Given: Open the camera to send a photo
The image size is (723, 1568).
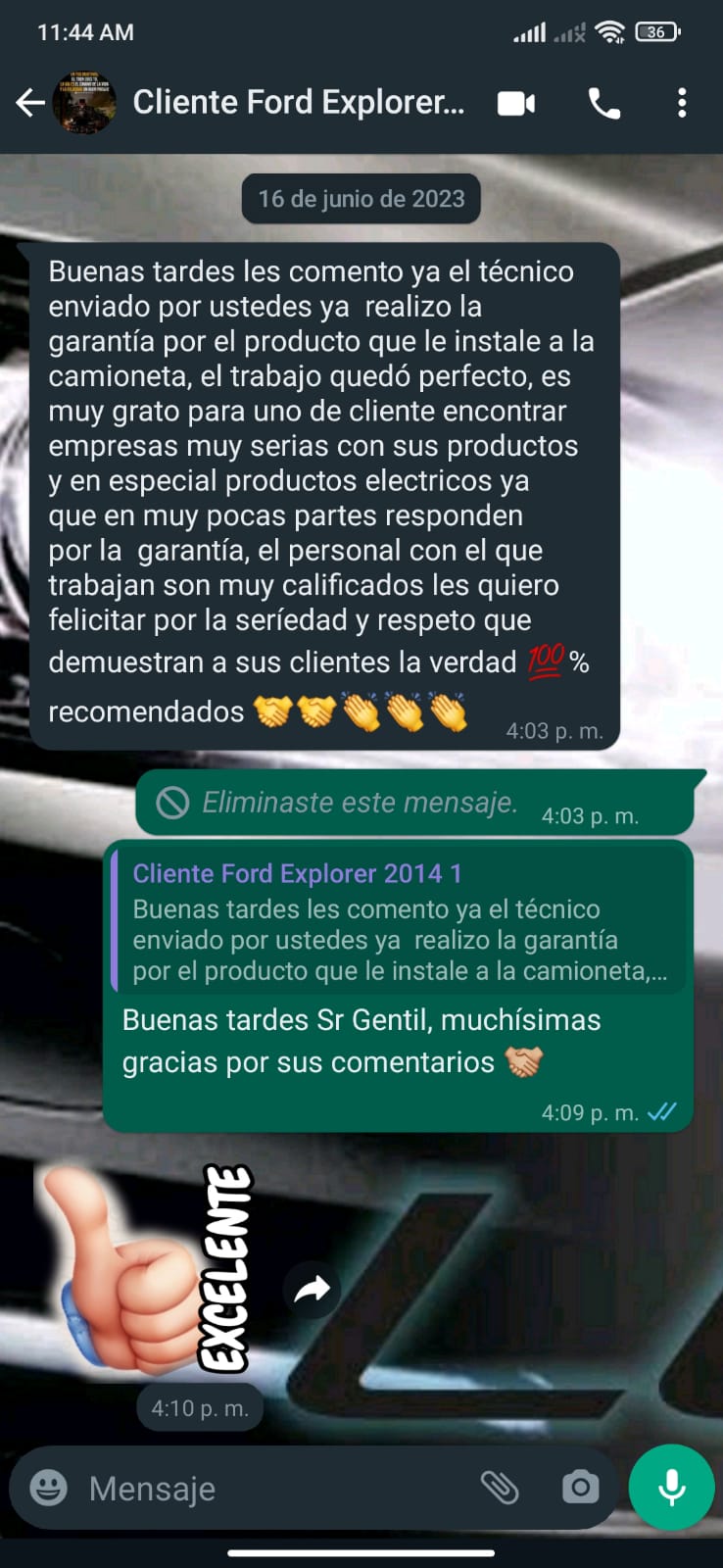Looking at the screenshot, I should (580, 1488).
